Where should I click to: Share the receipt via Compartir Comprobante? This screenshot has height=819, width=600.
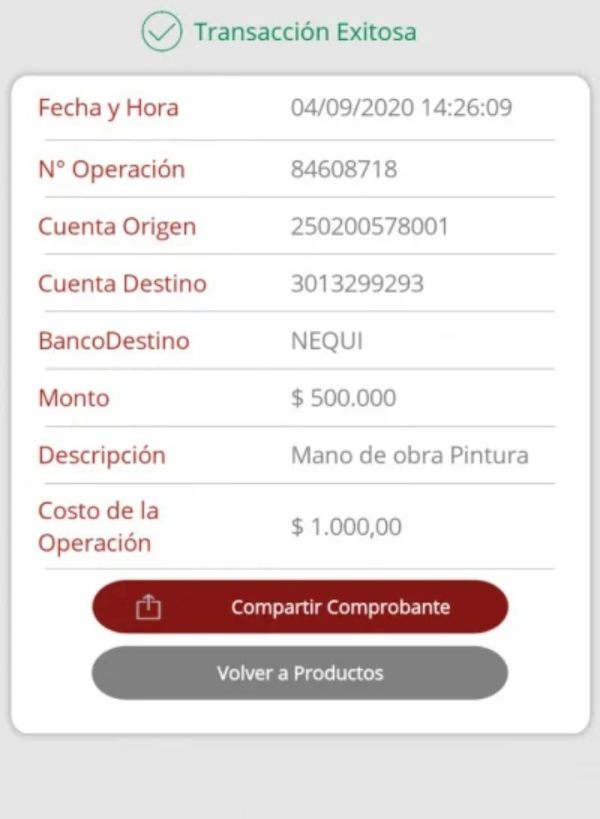point(300,607)
